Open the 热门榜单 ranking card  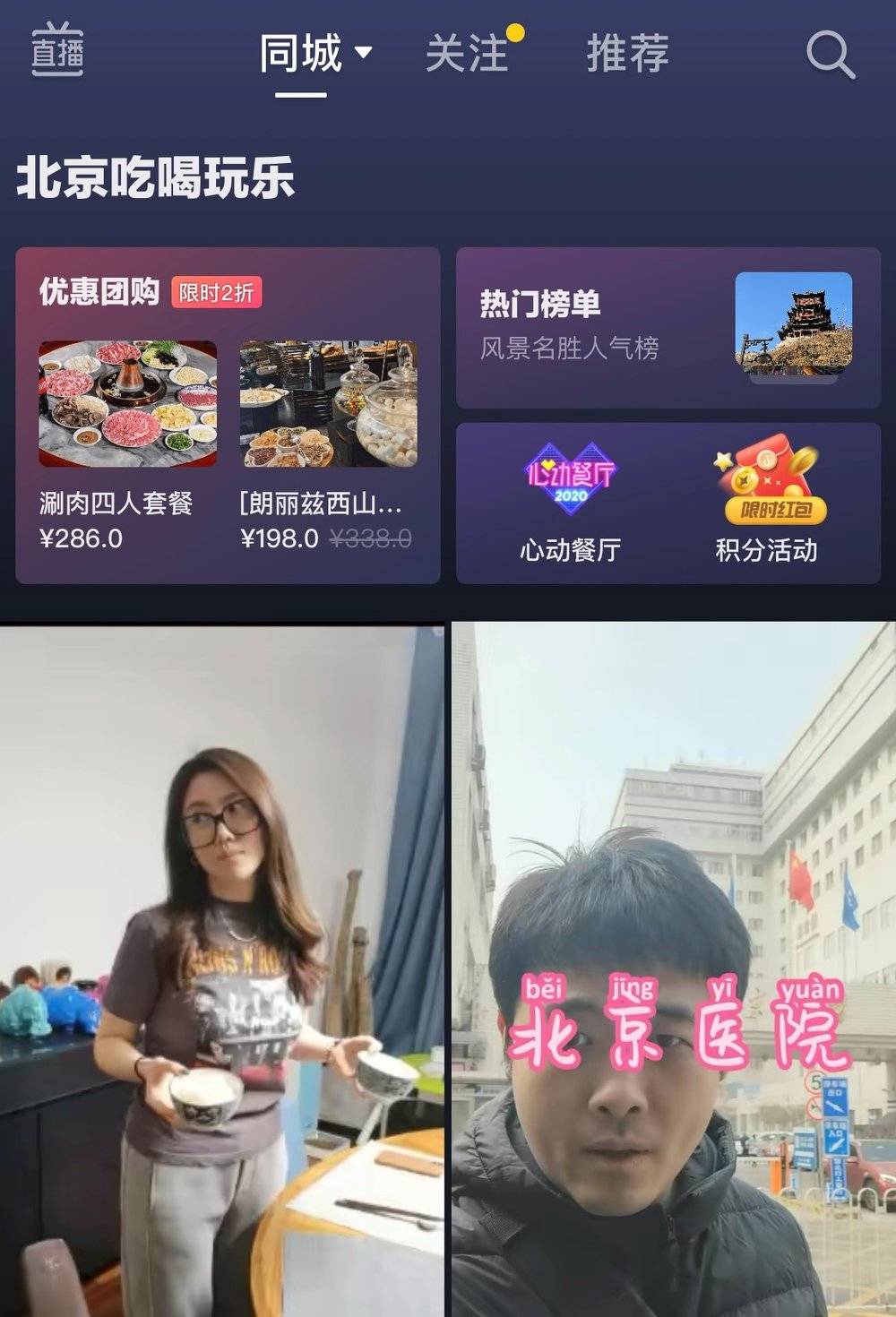(668, 327)
